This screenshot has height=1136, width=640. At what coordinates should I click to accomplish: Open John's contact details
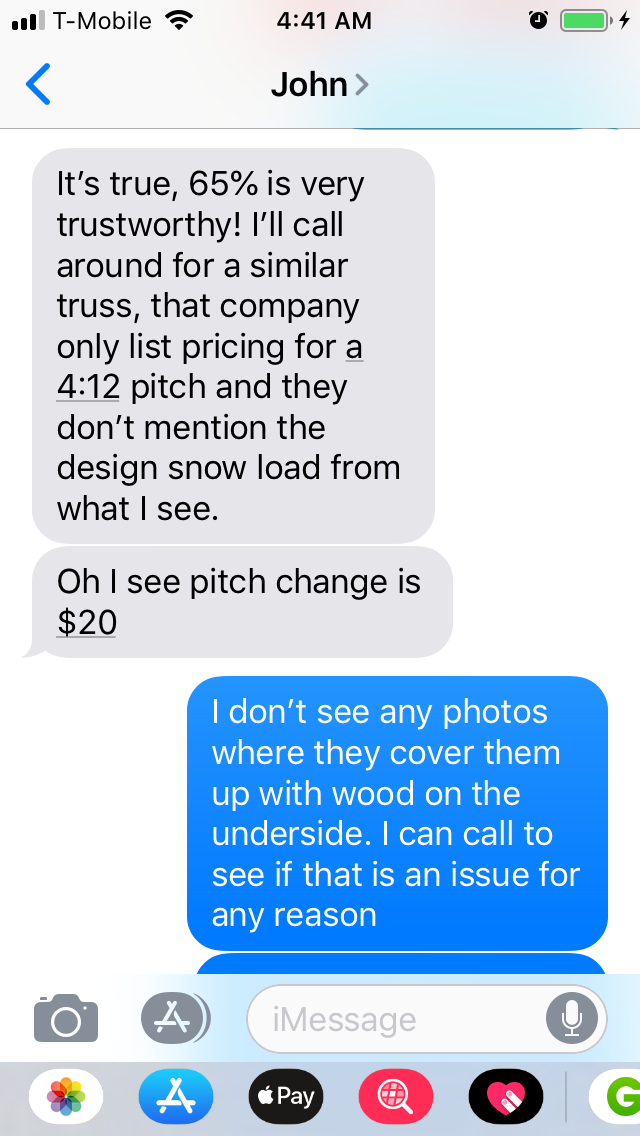click(x=318, y=85)
